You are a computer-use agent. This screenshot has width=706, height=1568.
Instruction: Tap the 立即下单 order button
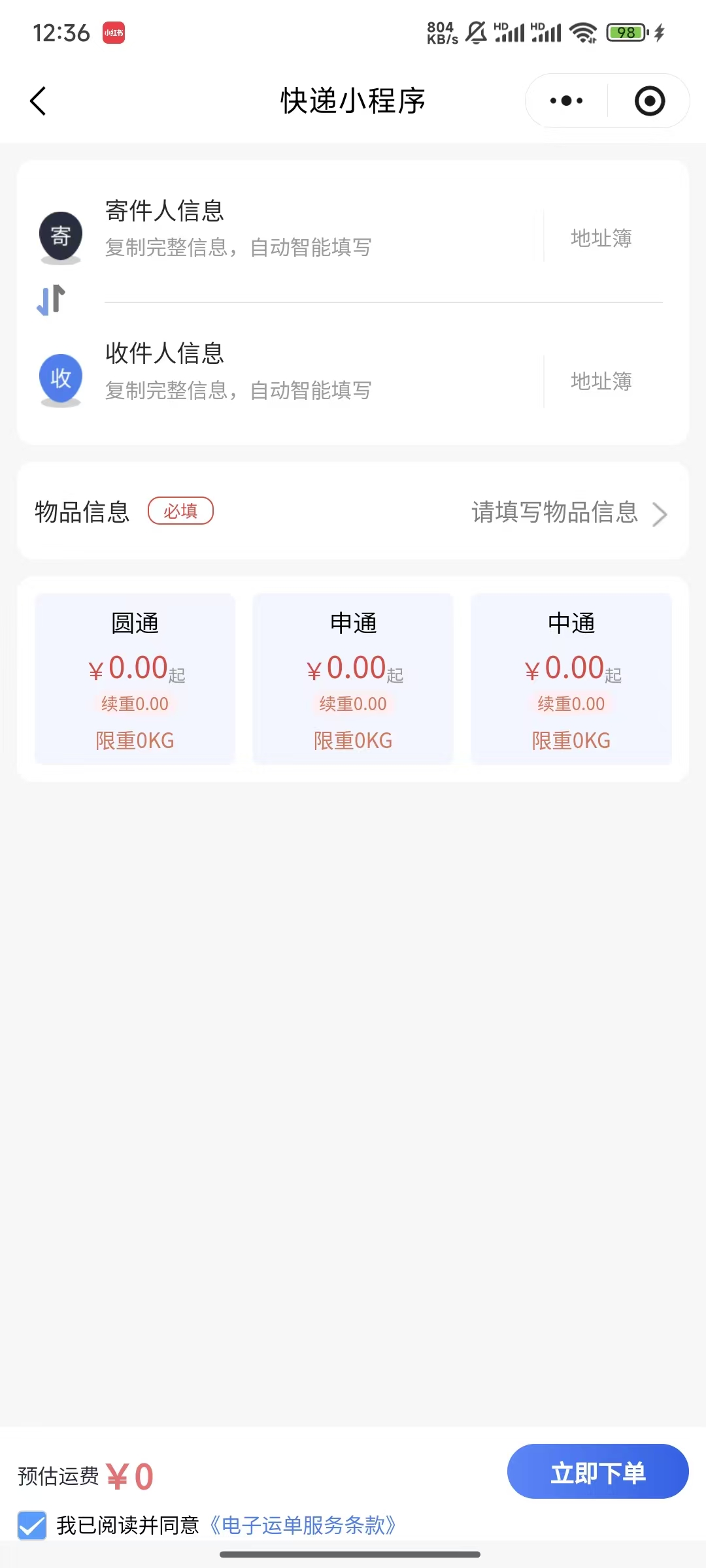[x=597, y=1473]
